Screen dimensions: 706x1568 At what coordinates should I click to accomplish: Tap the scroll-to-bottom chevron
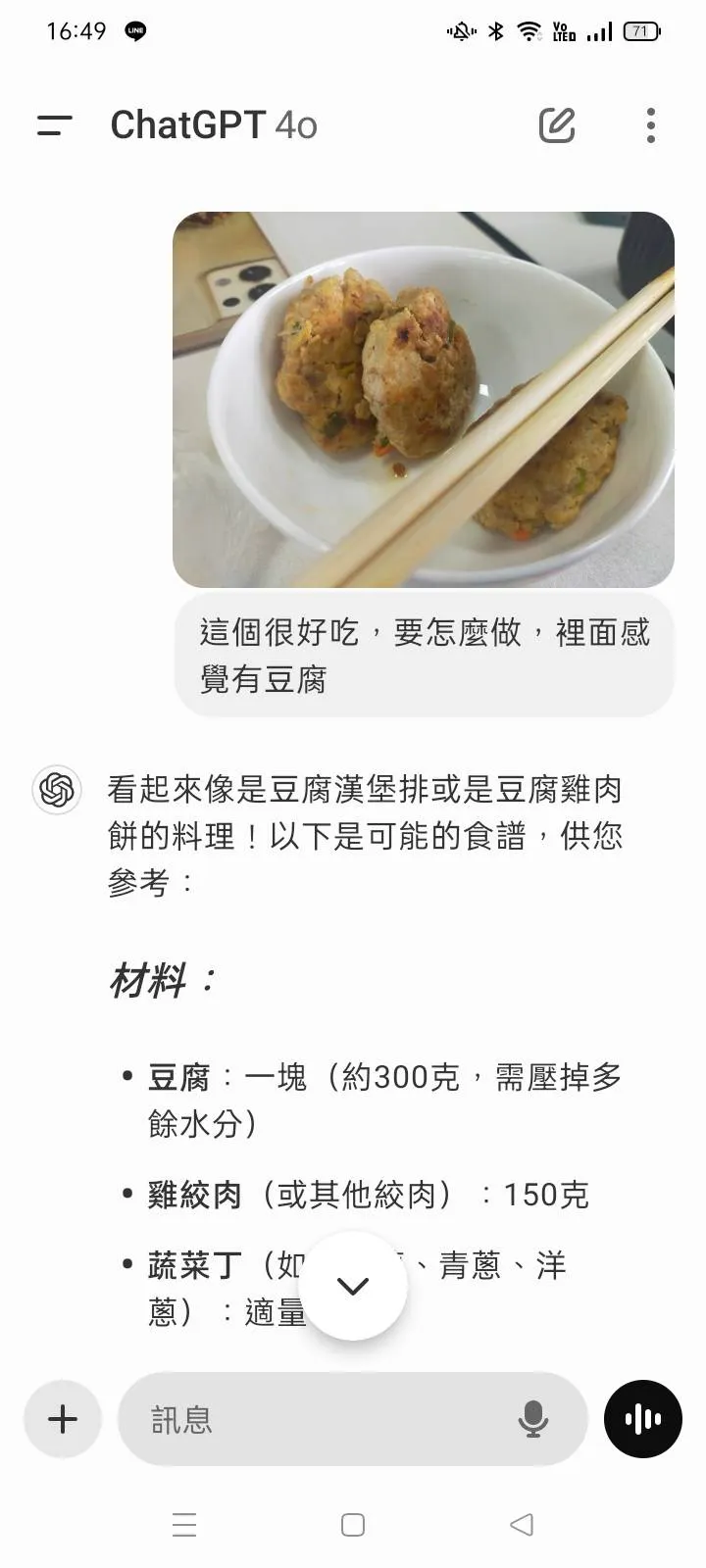point(353,1286)
